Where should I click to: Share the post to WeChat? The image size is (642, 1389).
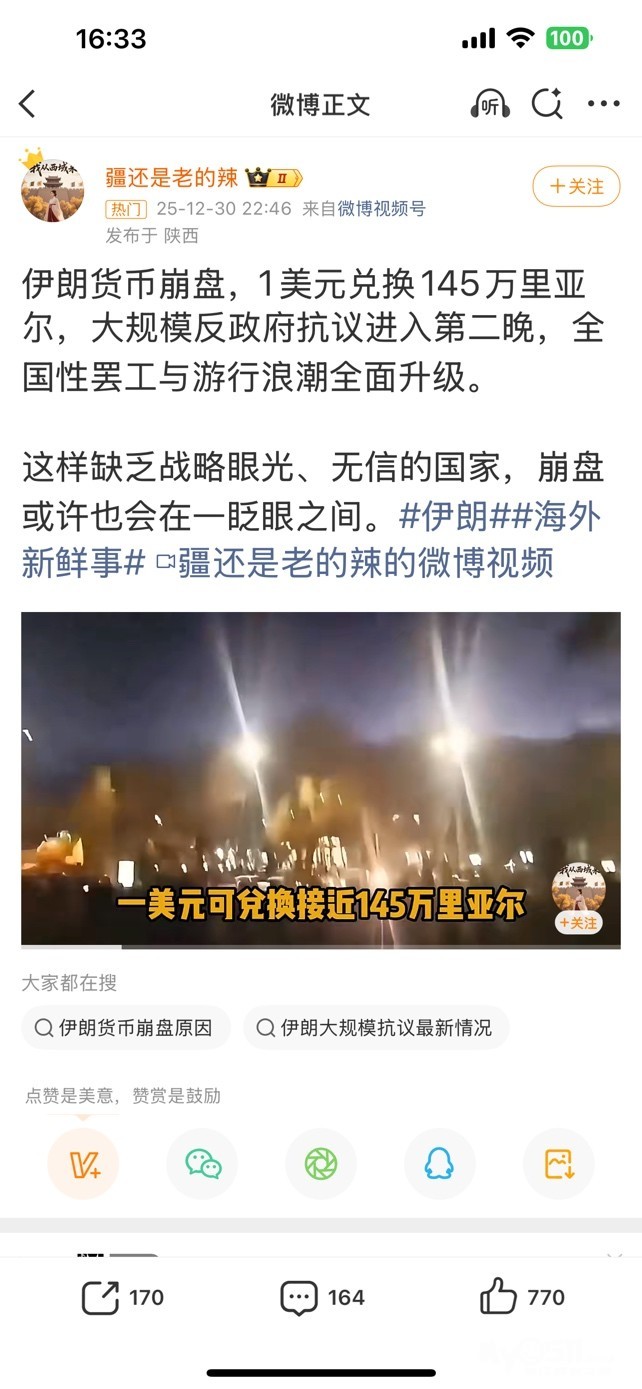click(x=203, y=1164)
